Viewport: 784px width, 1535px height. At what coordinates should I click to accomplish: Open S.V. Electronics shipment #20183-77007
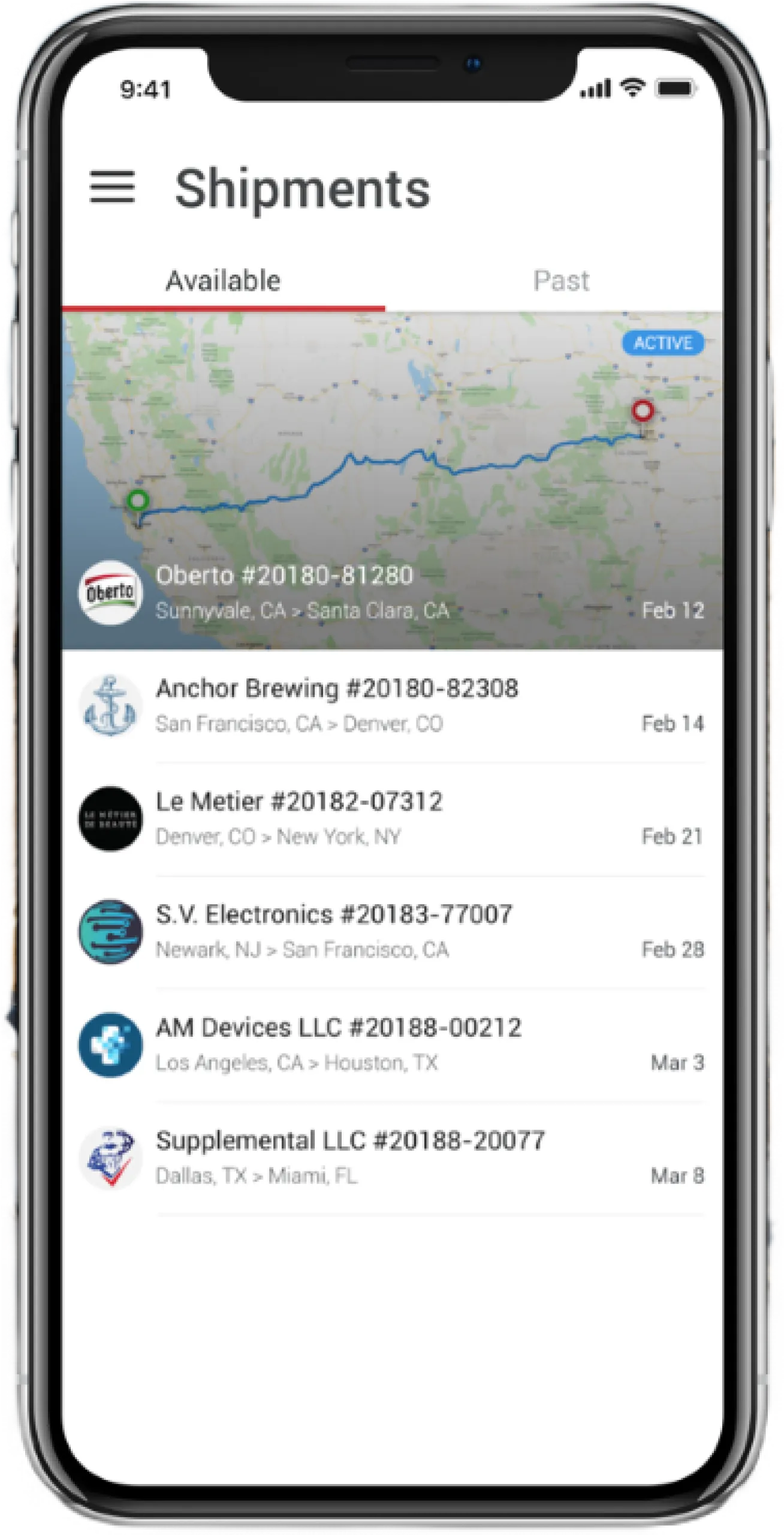tap(392, 931)
